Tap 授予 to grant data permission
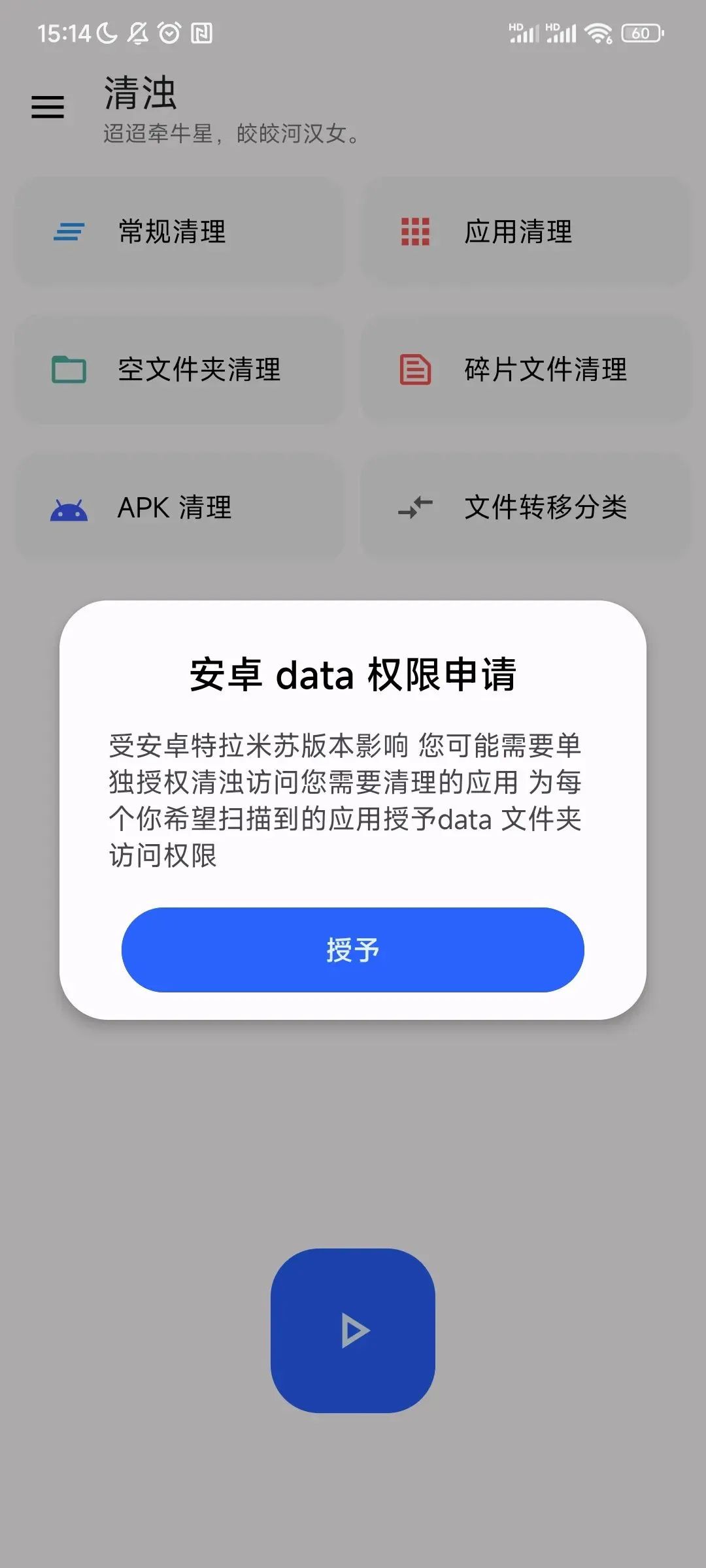The image size is (706, 1568). coord(352,949)
